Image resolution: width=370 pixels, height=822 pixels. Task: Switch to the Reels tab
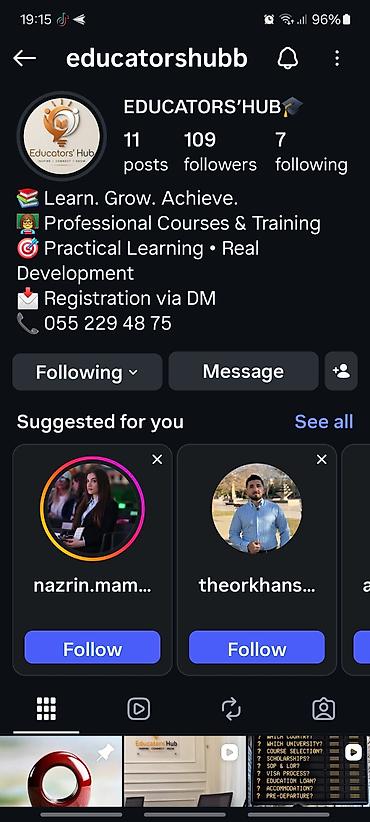click(138, 709)
